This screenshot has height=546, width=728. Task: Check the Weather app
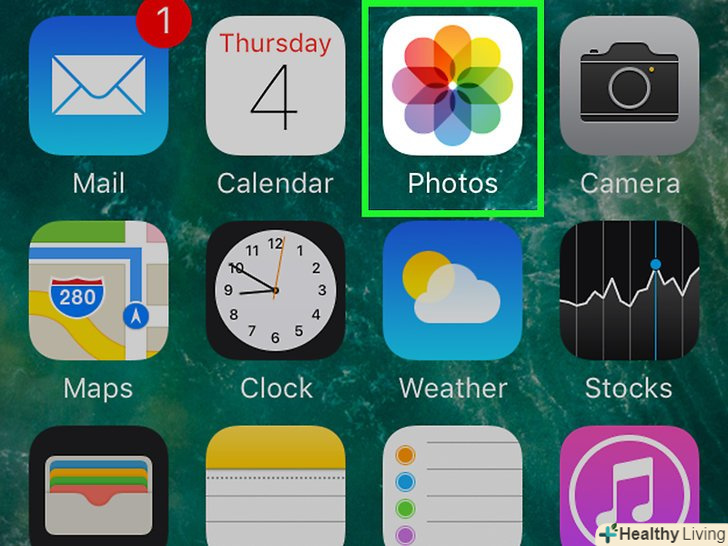(452, 291)
